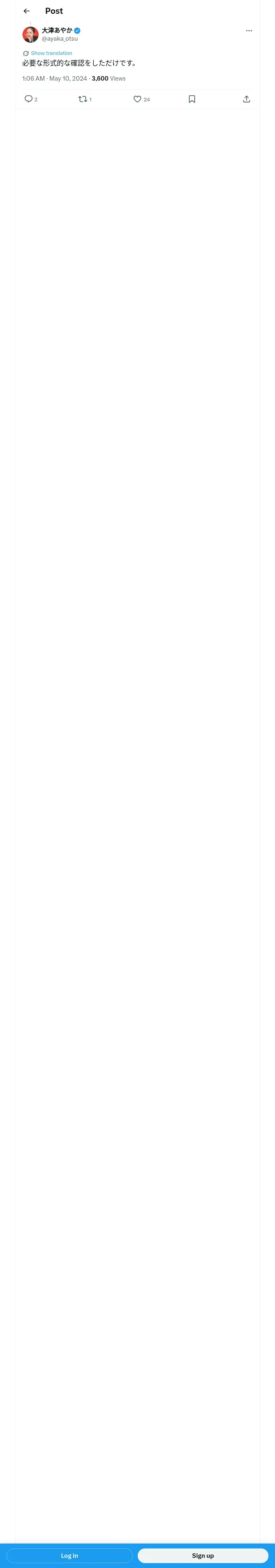The height and width of the screenshot is (1568, 275).
Task: Go back using the arrow icon
Action: pos(27,11)
